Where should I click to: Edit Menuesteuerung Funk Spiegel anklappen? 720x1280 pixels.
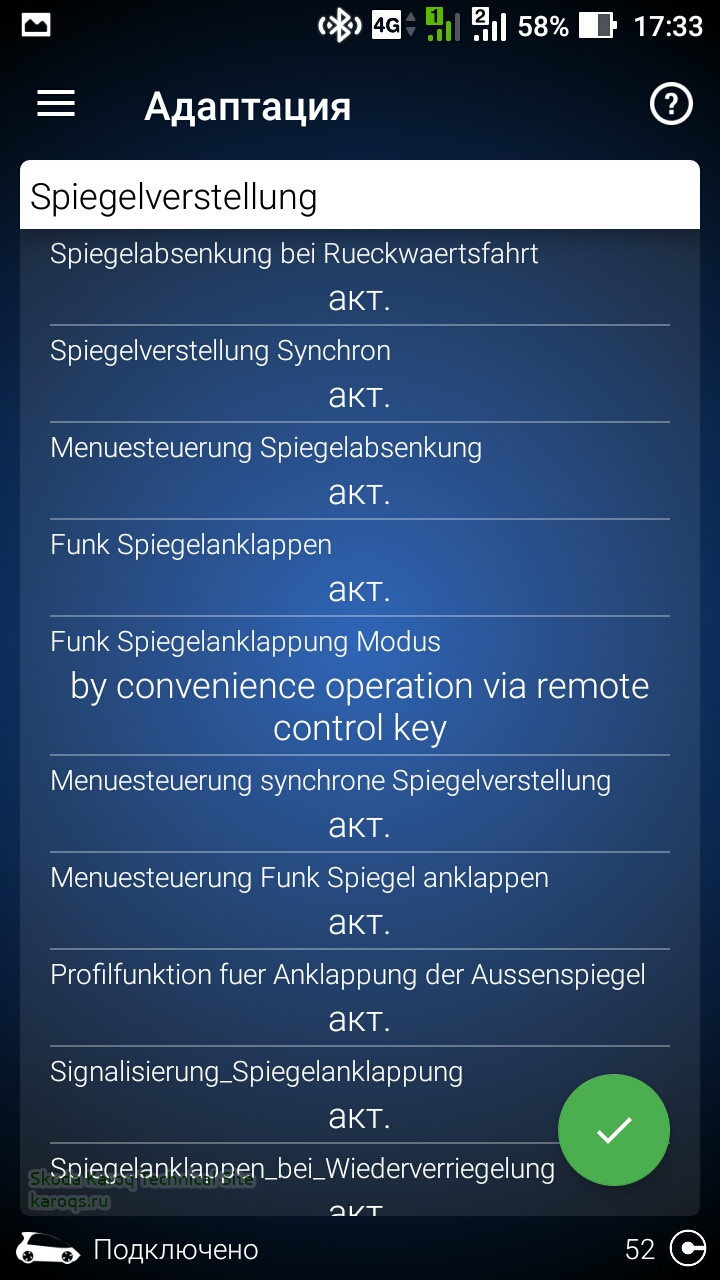pyautogui.click(x=360, y=922)
